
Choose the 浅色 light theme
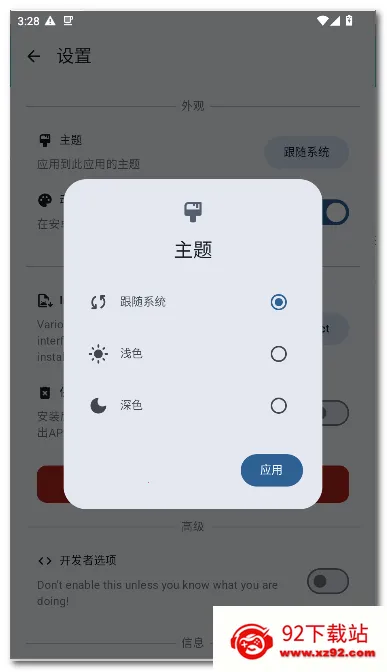click(x=279, y=354)
